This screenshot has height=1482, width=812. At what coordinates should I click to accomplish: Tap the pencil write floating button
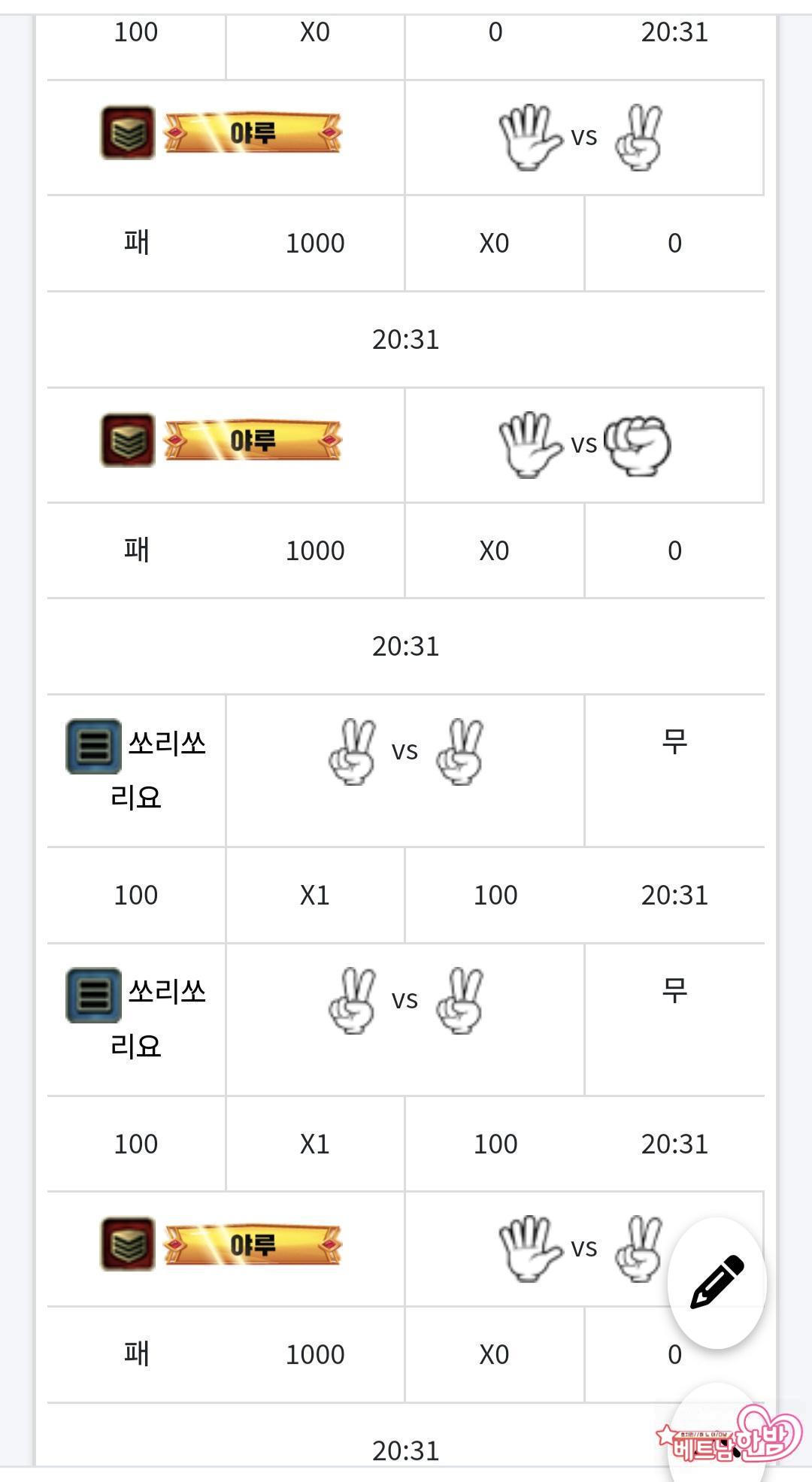point(717,1282)
